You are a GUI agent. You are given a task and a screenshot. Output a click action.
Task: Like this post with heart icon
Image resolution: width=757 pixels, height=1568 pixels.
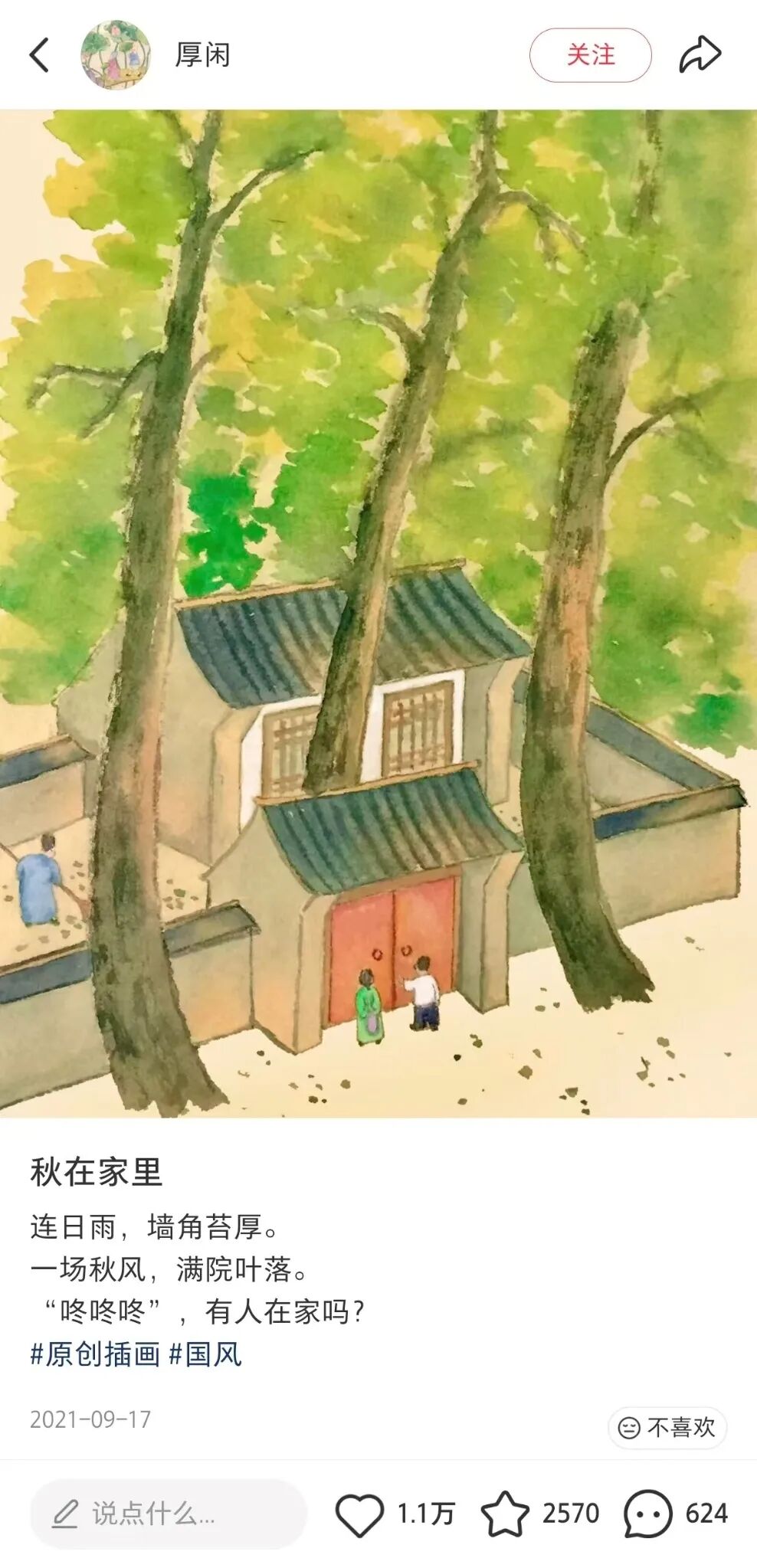(359, 1514)
